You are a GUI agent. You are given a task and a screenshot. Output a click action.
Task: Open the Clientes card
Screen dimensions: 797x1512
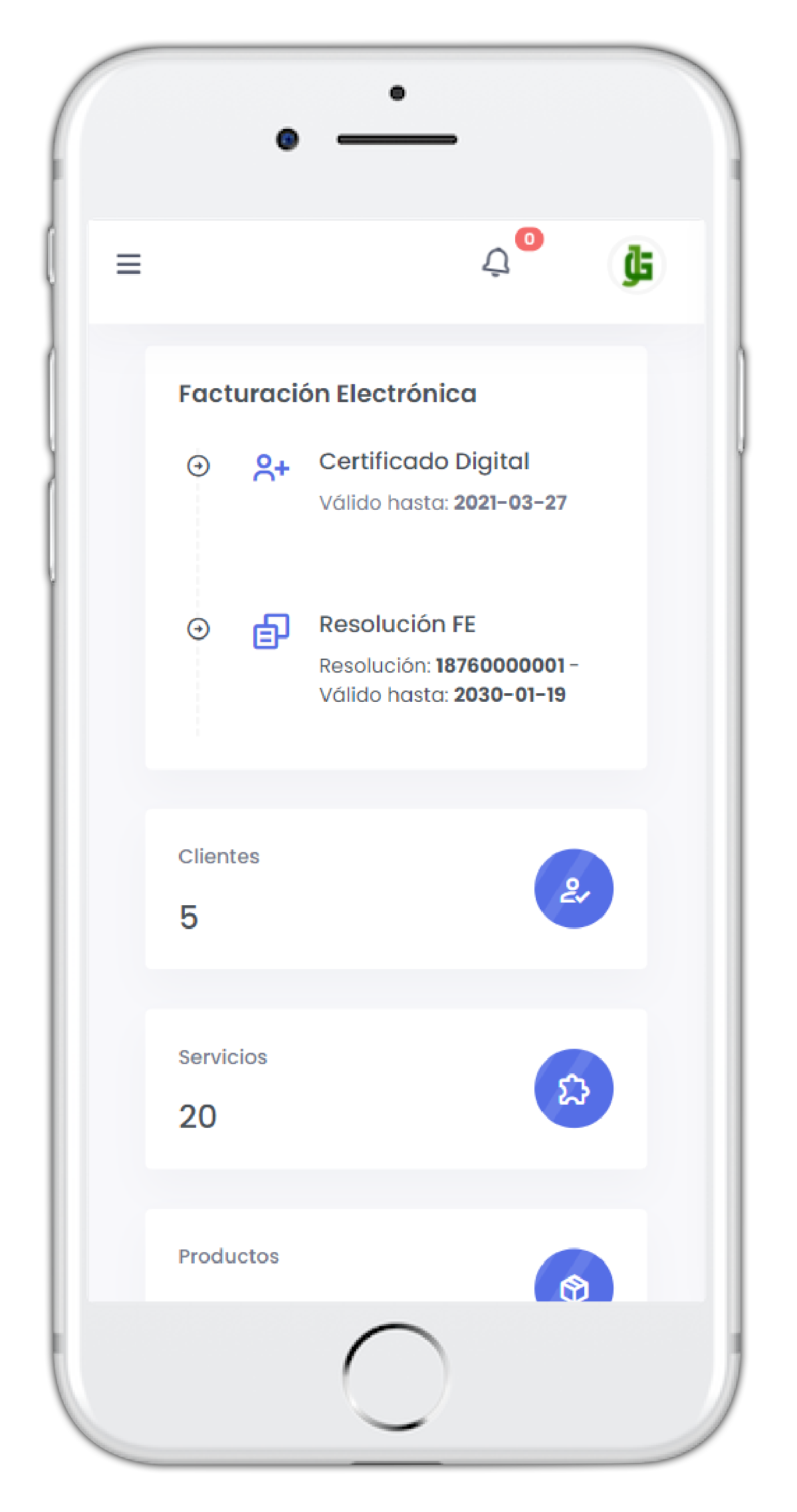[396, 889]
